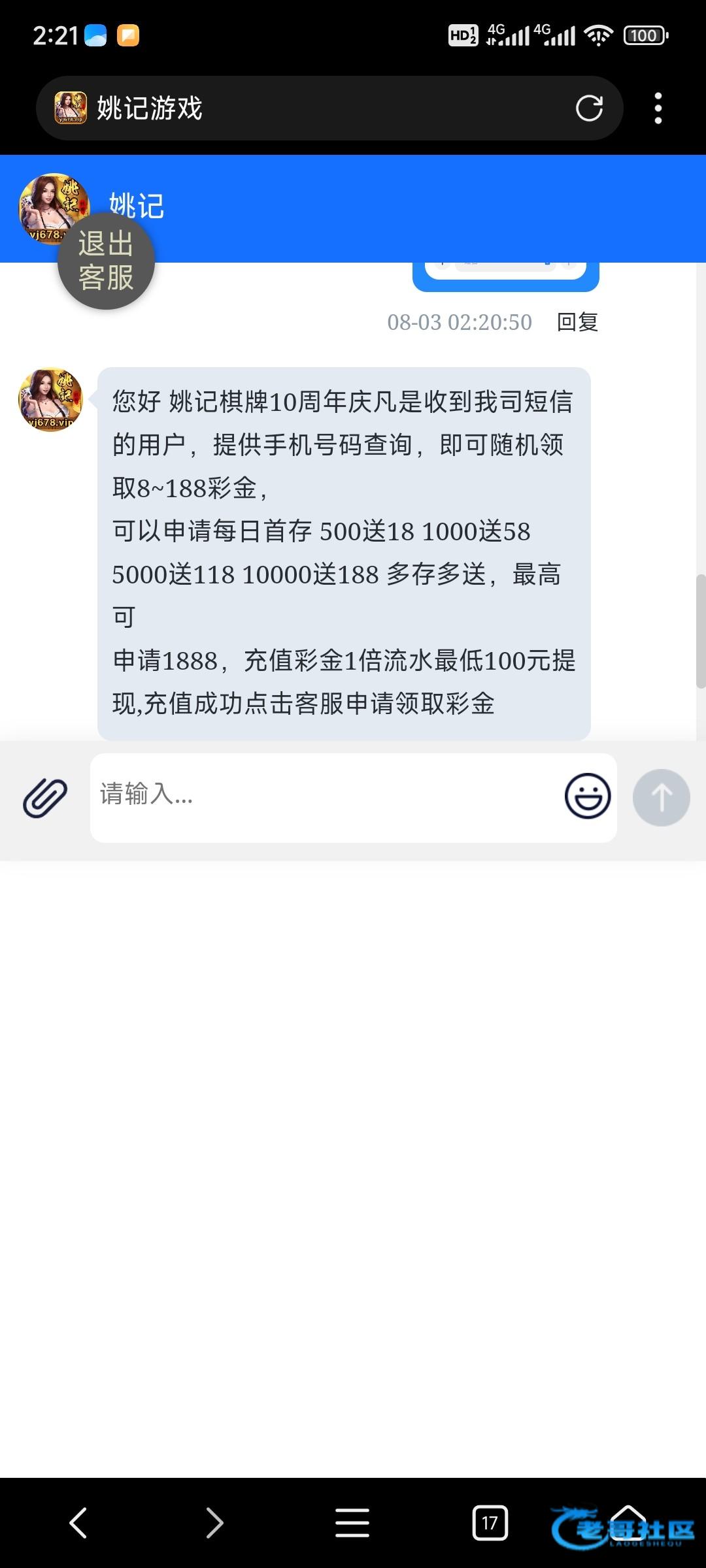Go forward with the browser forward arrow

click(214, 1523)
